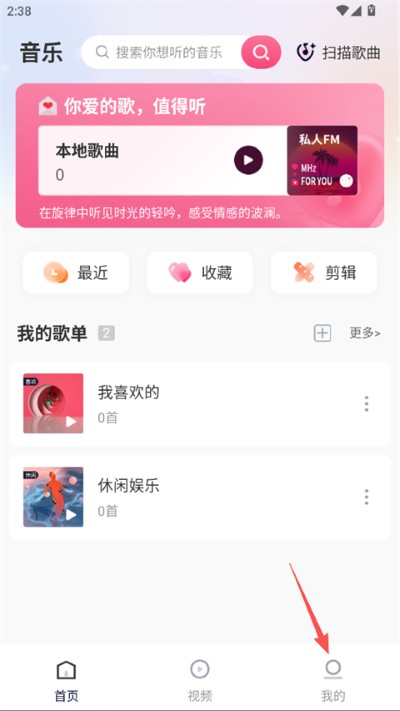Tap 更多 to see more playlists
This screenshot has height=711, width=400.
pos(365,333)
